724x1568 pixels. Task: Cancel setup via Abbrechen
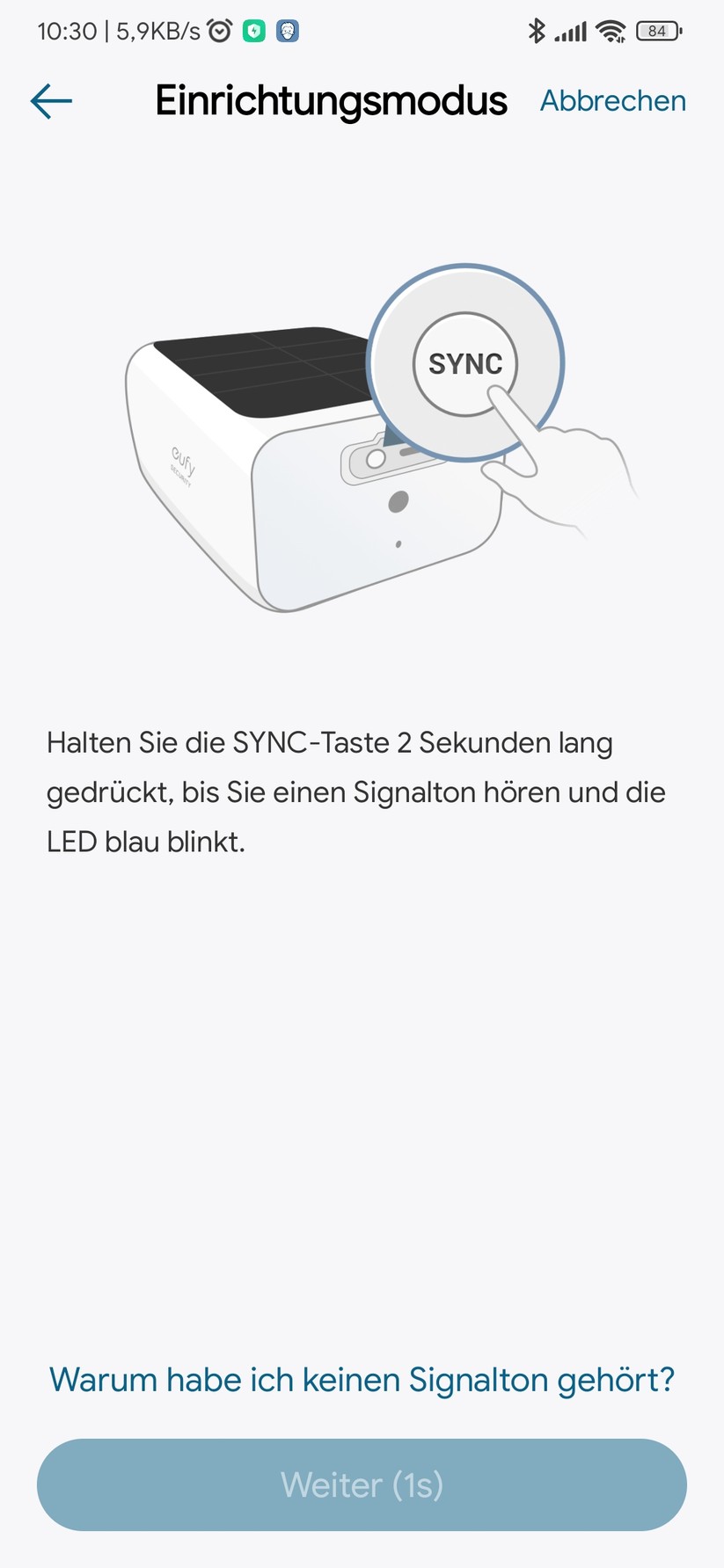tap(612, 100)
